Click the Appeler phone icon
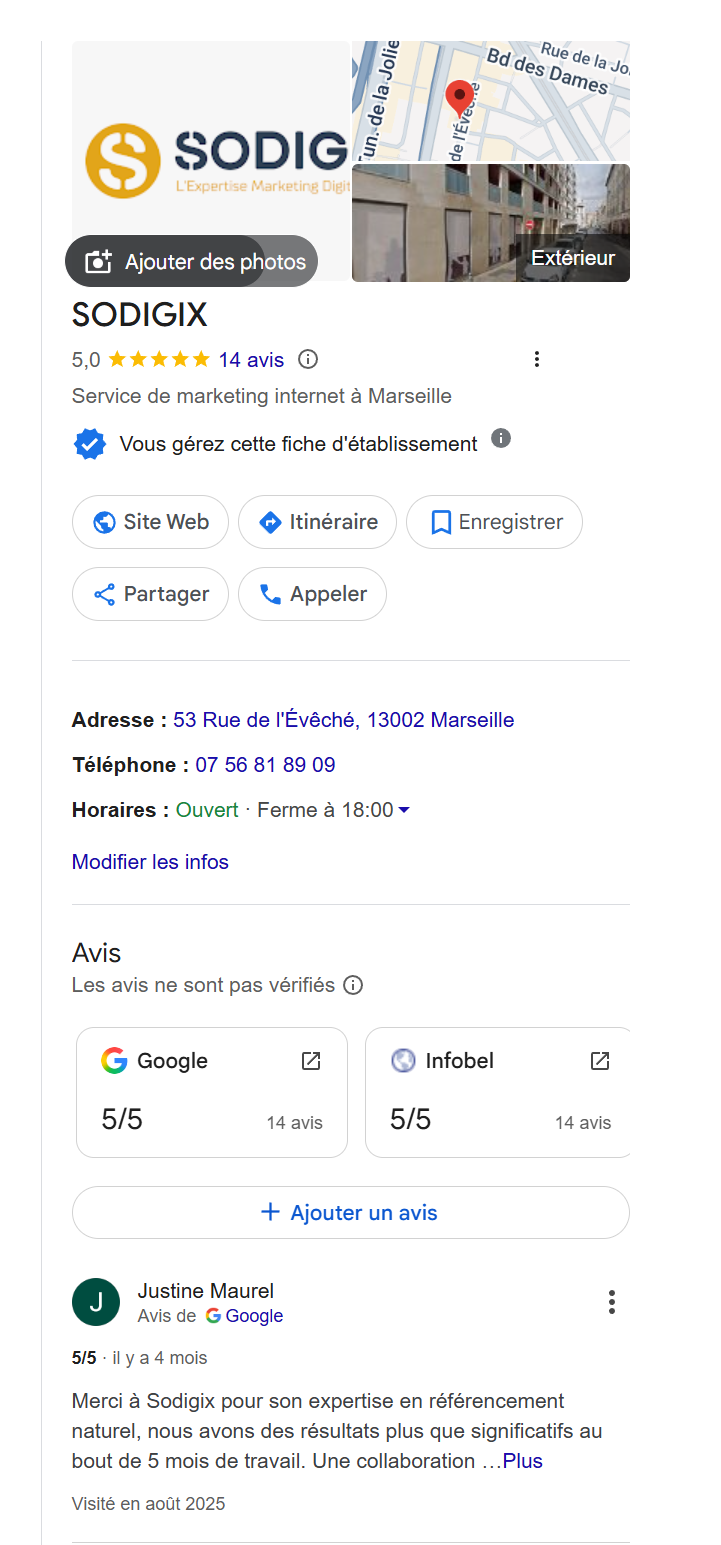 [x=270, y=593]
